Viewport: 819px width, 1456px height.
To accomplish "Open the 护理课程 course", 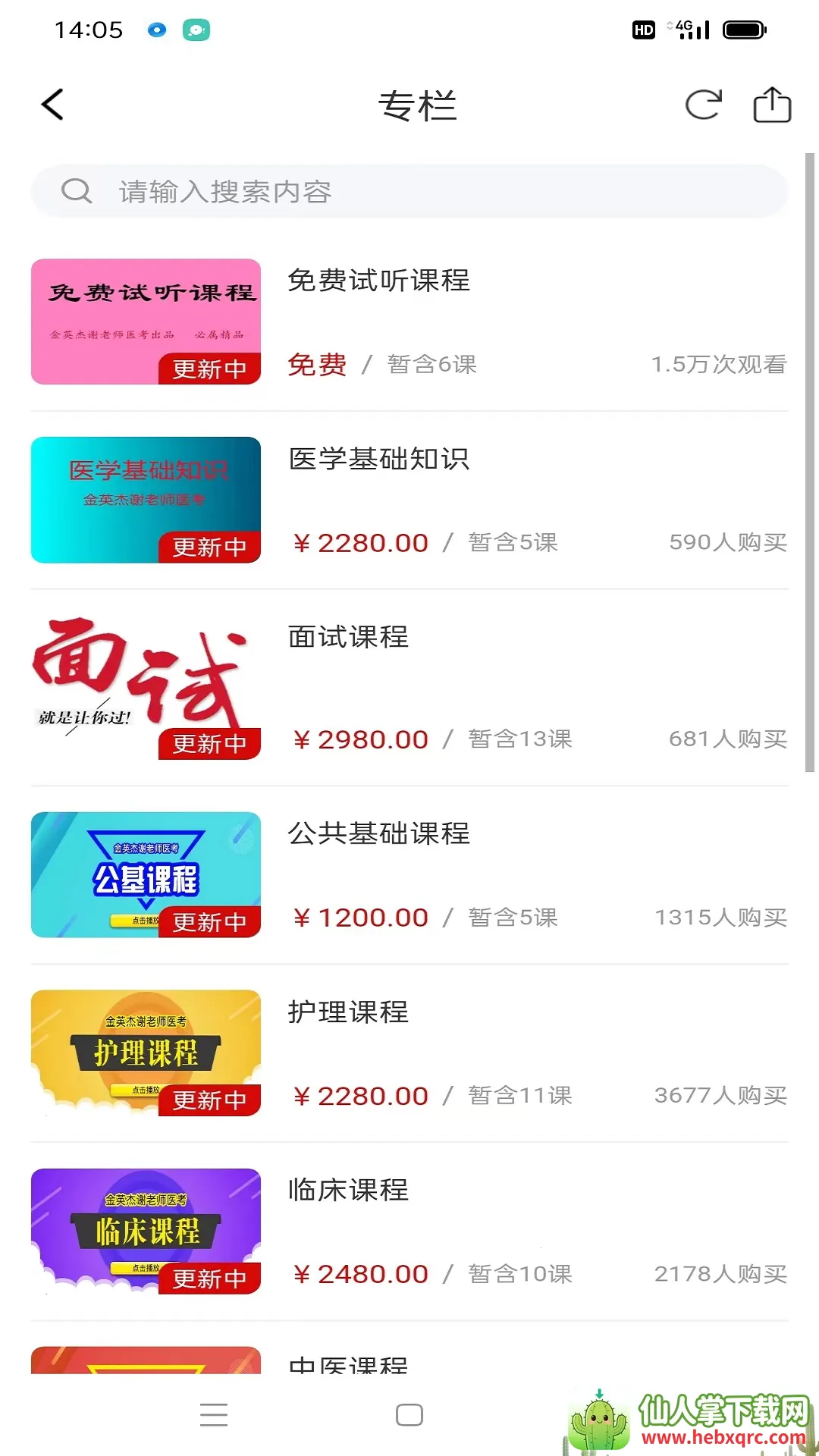I will click(409, 1053).
